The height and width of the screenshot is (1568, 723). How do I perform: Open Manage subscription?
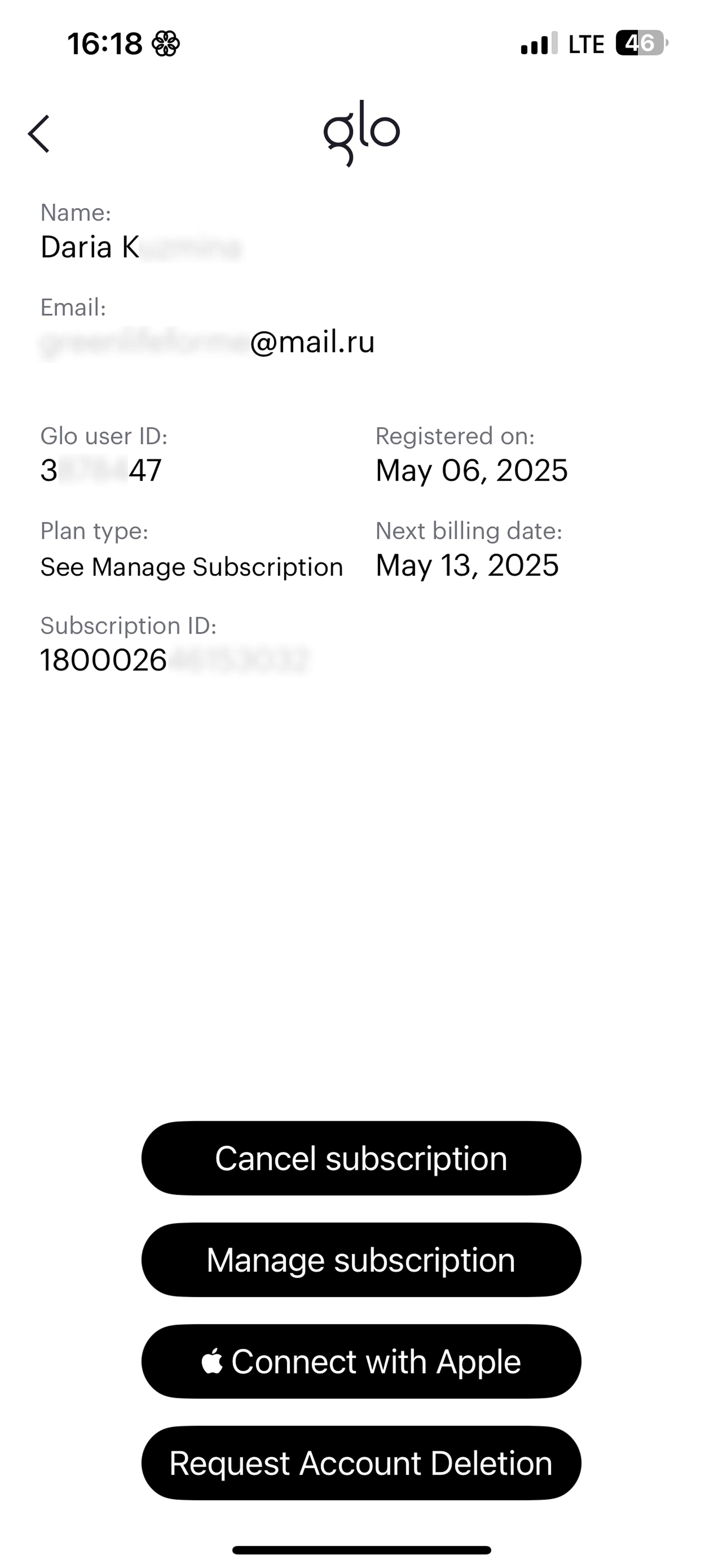pos(361,1260)
